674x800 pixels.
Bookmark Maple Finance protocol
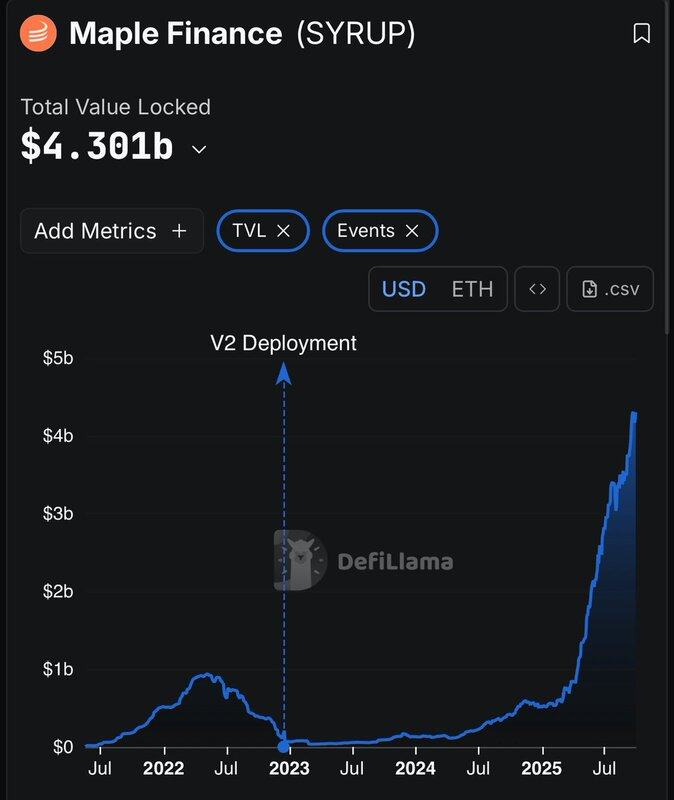642,34
